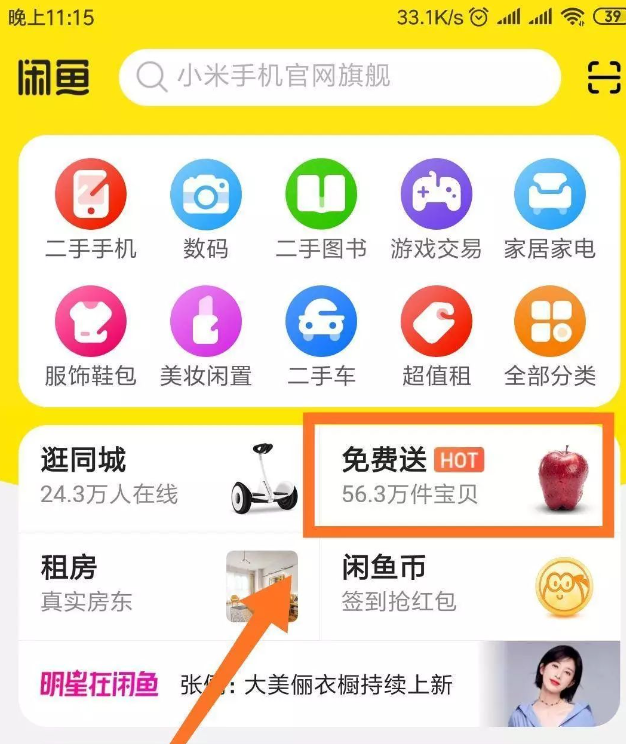This screenshot has height=744, width=626.
Task: Tap the search box at the top
Action: tap(340, 76)
